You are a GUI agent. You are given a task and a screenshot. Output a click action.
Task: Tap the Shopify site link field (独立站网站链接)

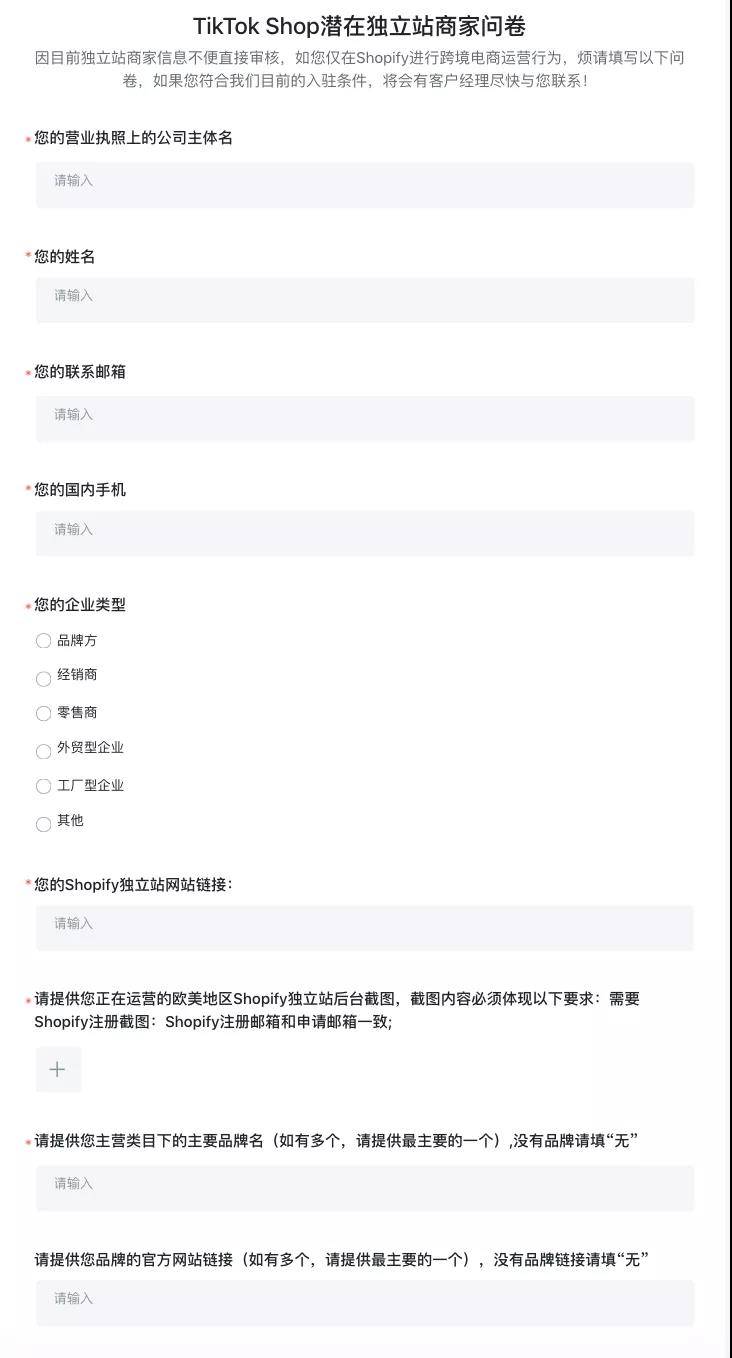pyautogui.click(x=365, y=928)
